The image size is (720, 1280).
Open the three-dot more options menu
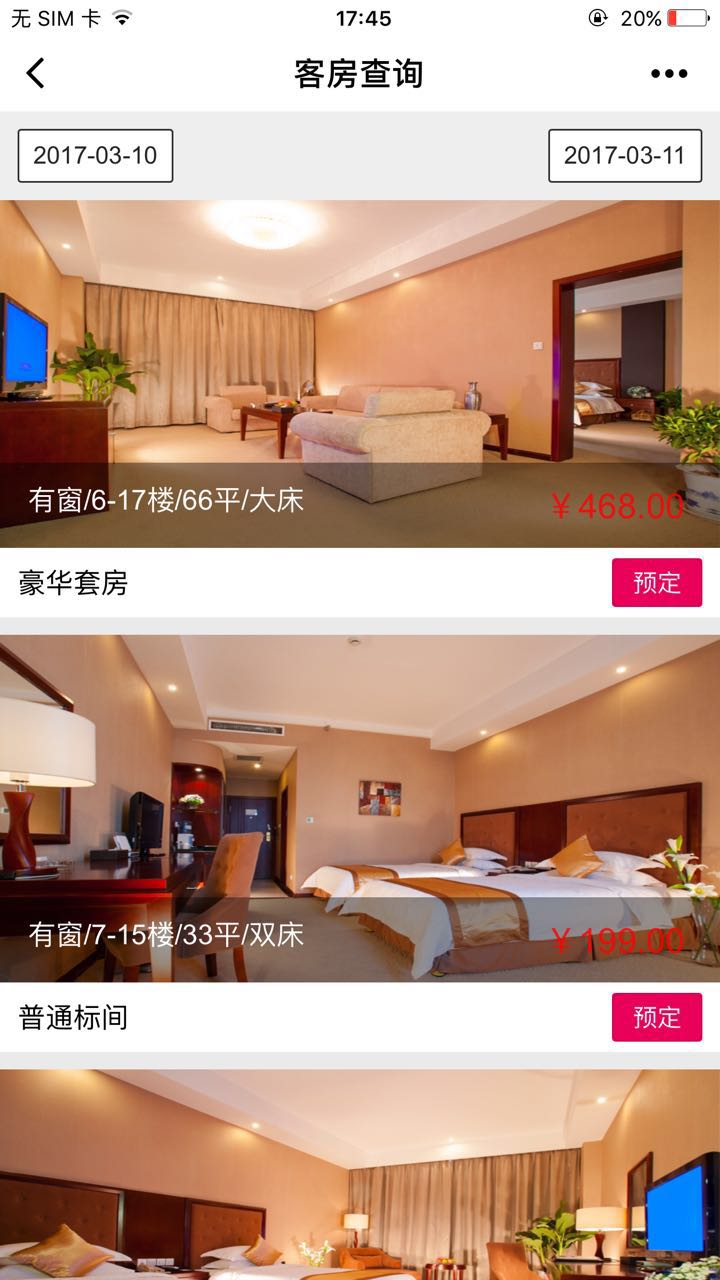(x=668, y=73)
